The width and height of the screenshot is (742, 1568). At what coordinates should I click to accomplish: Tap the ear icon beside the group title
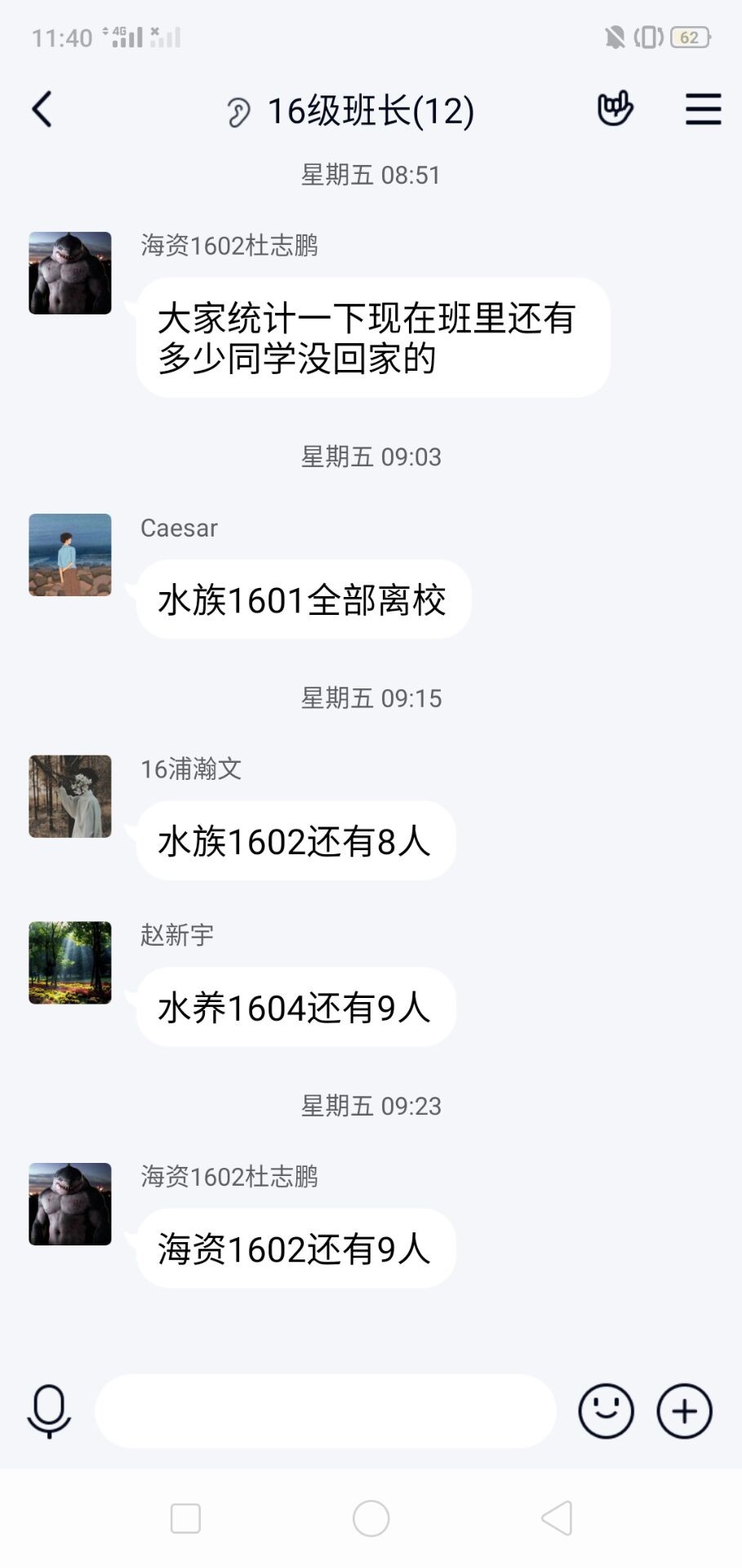tap(238, 112)
